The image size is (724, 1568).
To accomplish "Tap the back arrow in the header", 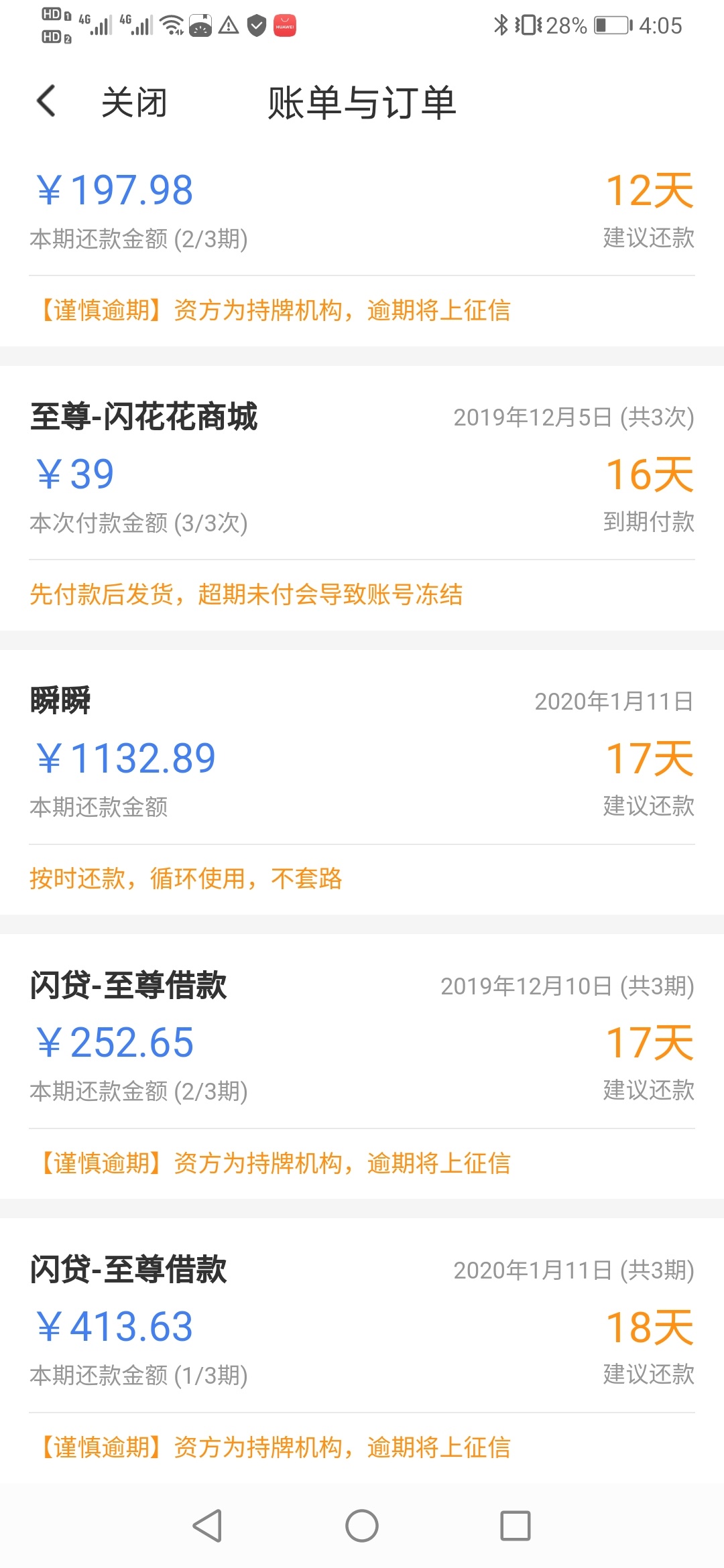I will [46, 102].
